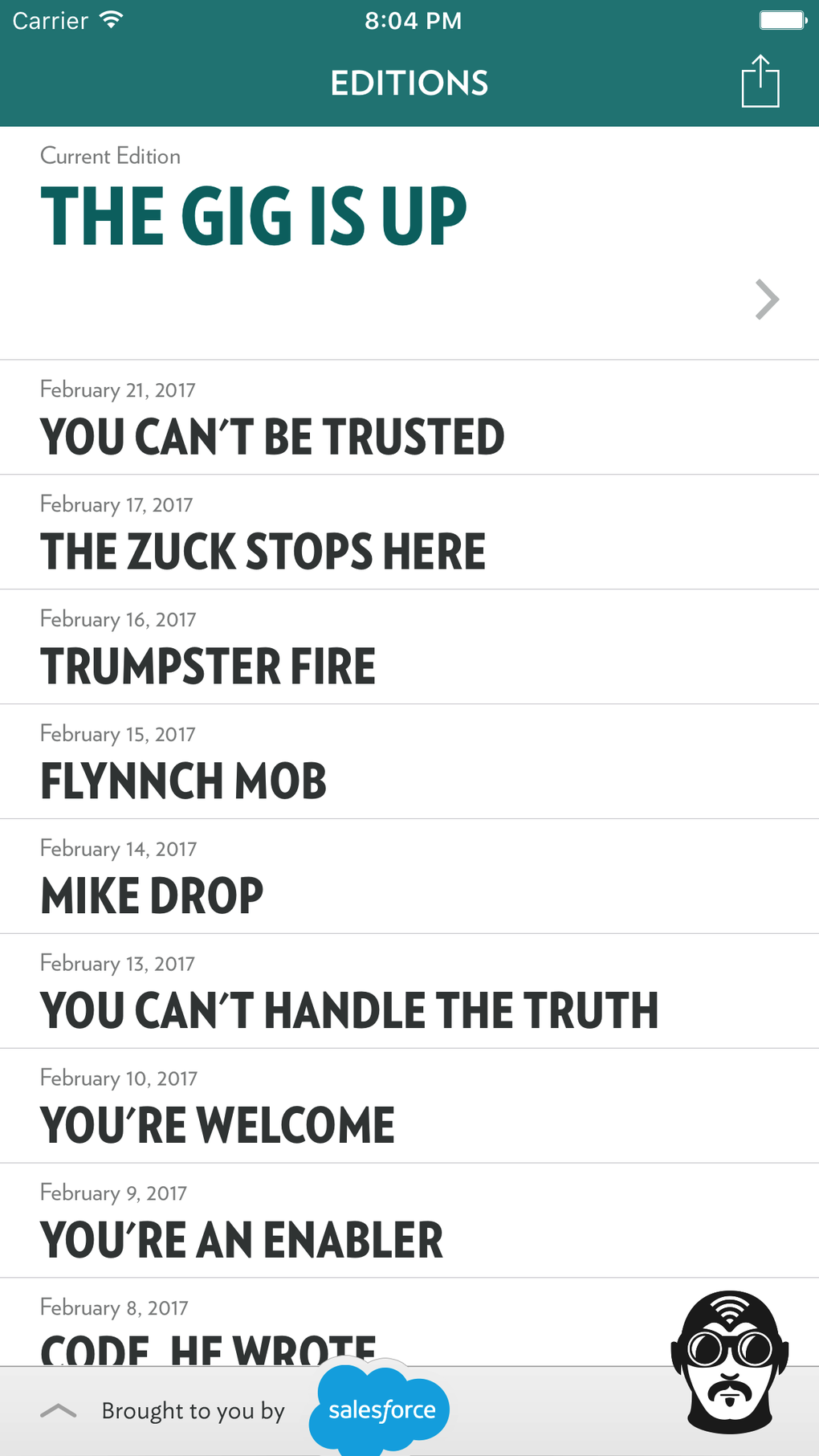Viewport: 819px width, 1456px height.
Task: Open the Salesforce sponsor logo
Action: pos(381,1410)
